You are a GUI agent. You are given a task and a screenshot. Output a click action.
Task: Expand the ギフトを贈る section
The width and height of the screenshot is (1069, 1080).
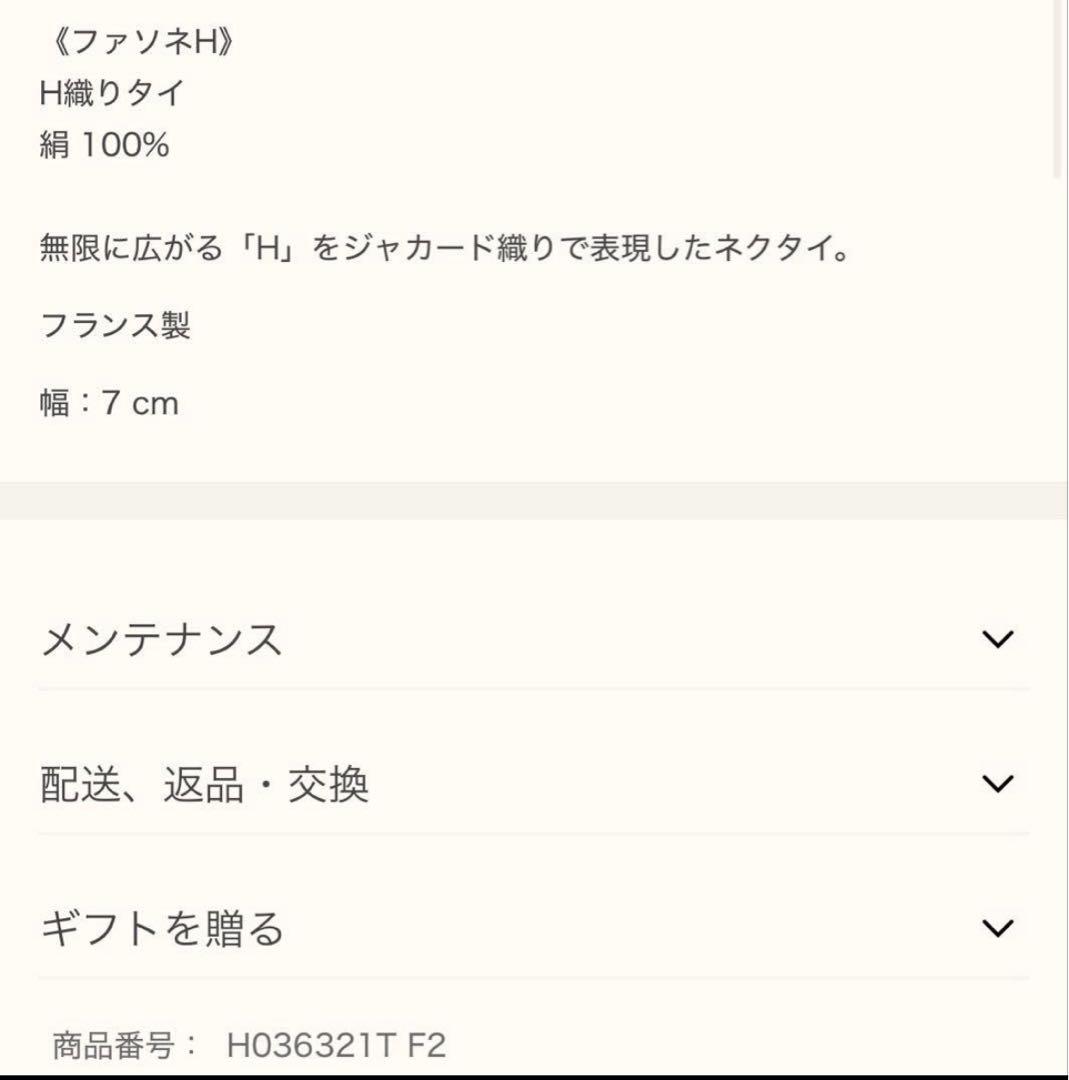click(997, 928)
